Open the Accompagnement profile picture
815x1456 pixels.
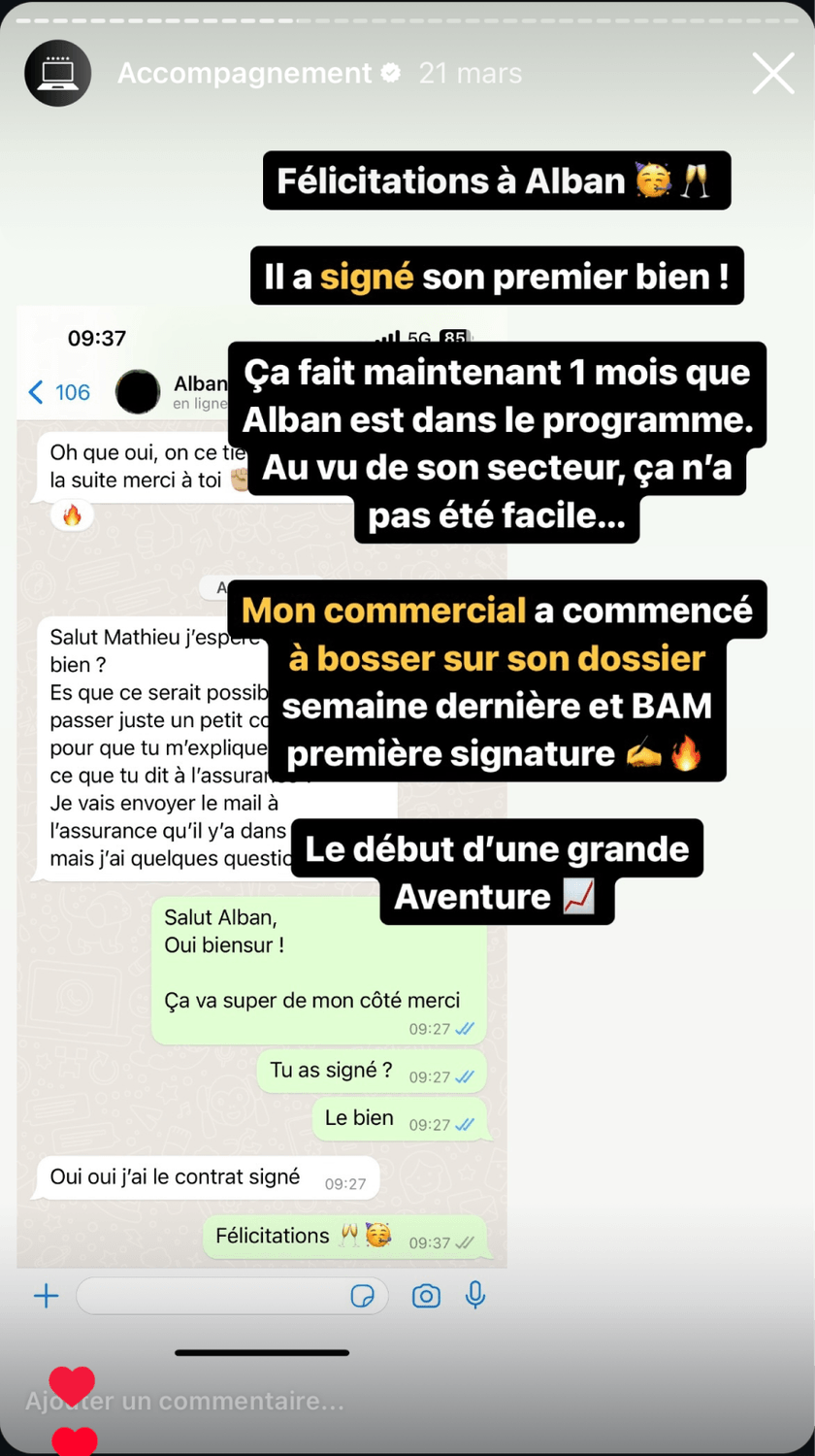(x=58, y=74)
